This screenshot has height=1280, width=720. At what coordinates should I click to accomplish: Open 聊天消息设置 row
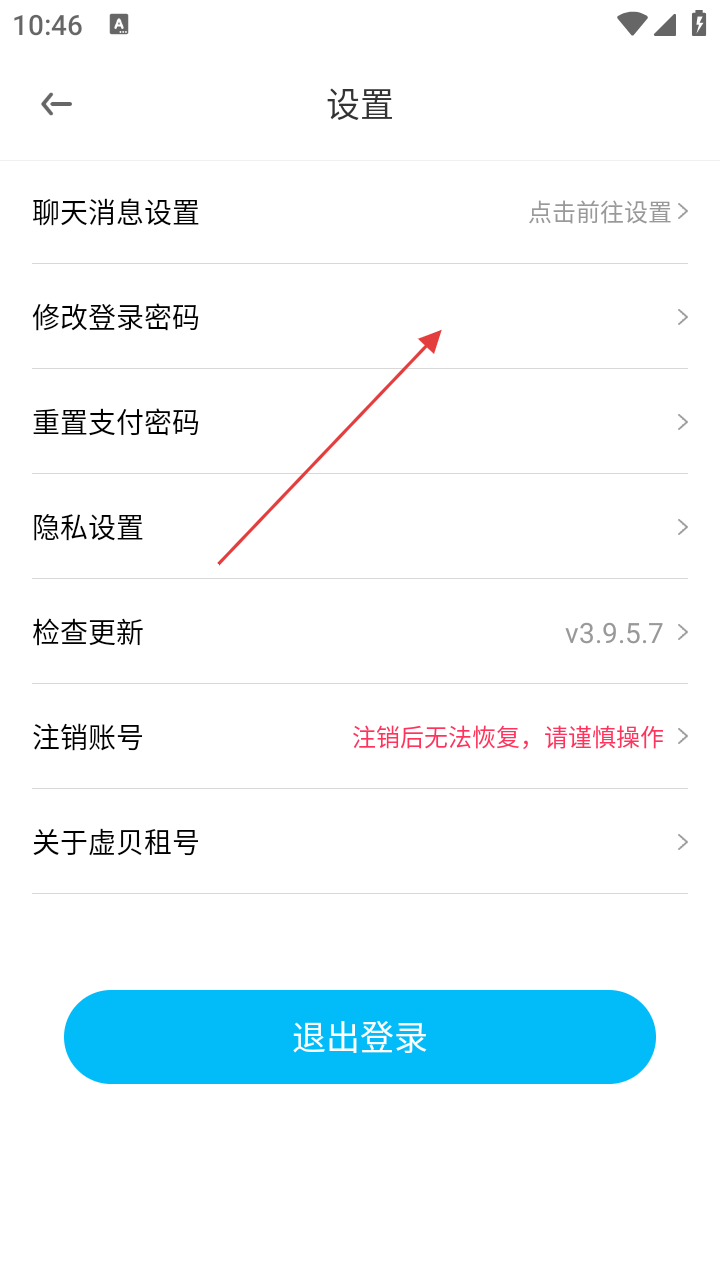tap(360, 212)
